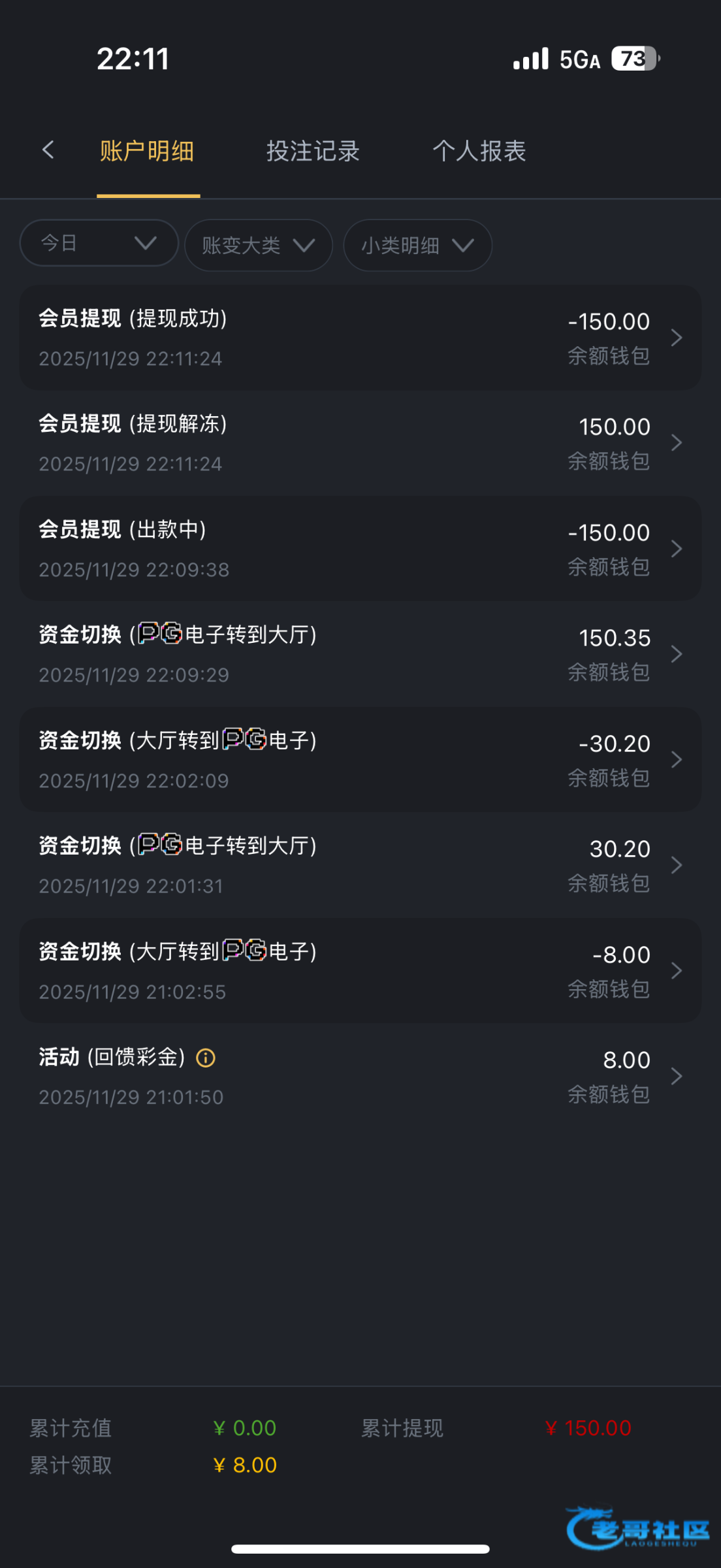Viewport: 721px width, 1568px height.
Task: Open the 会员提现 (提现成功) record
Action: tap(360, 338)
